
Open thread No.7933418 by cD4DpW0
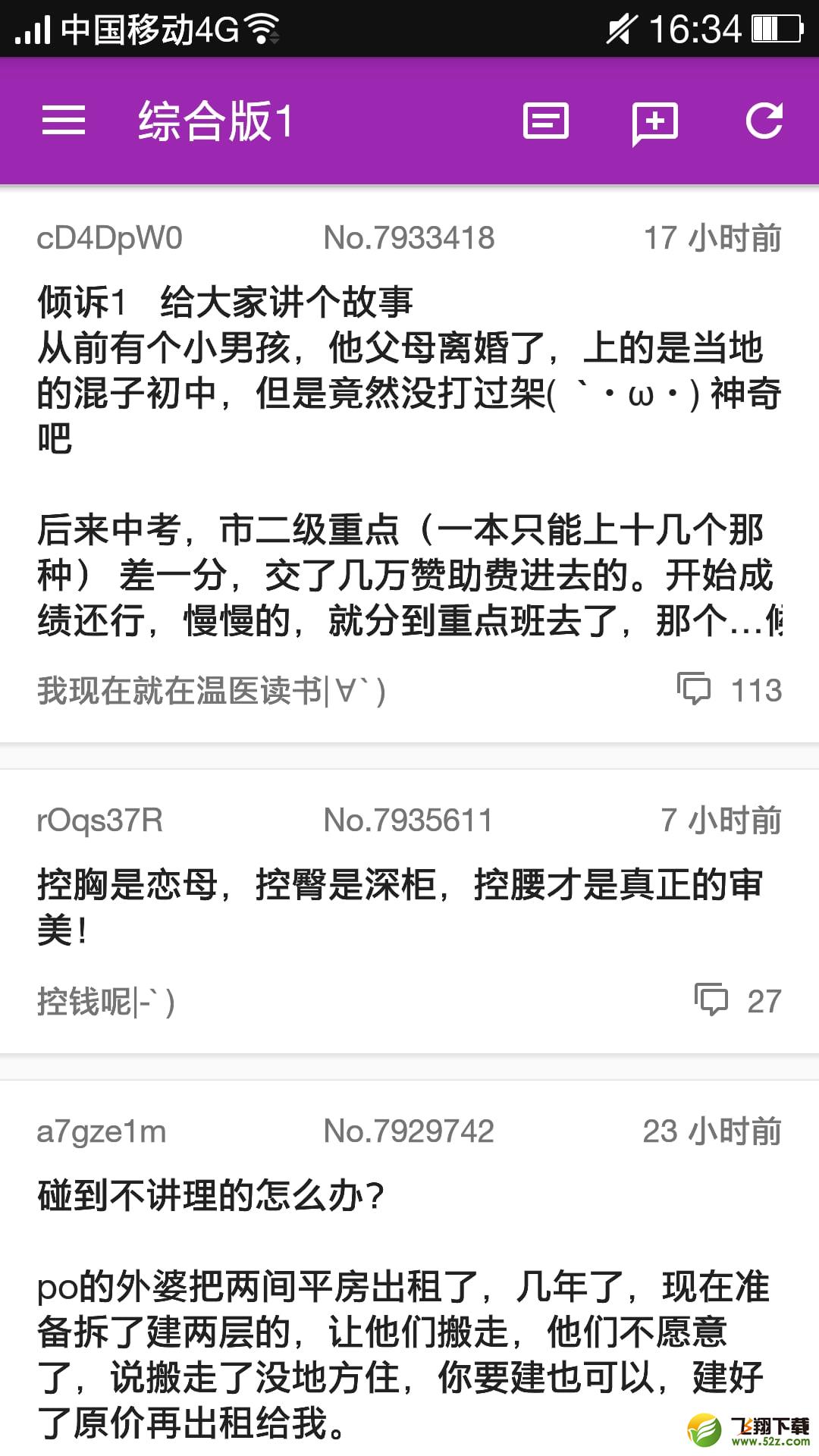tap(409, 465)
